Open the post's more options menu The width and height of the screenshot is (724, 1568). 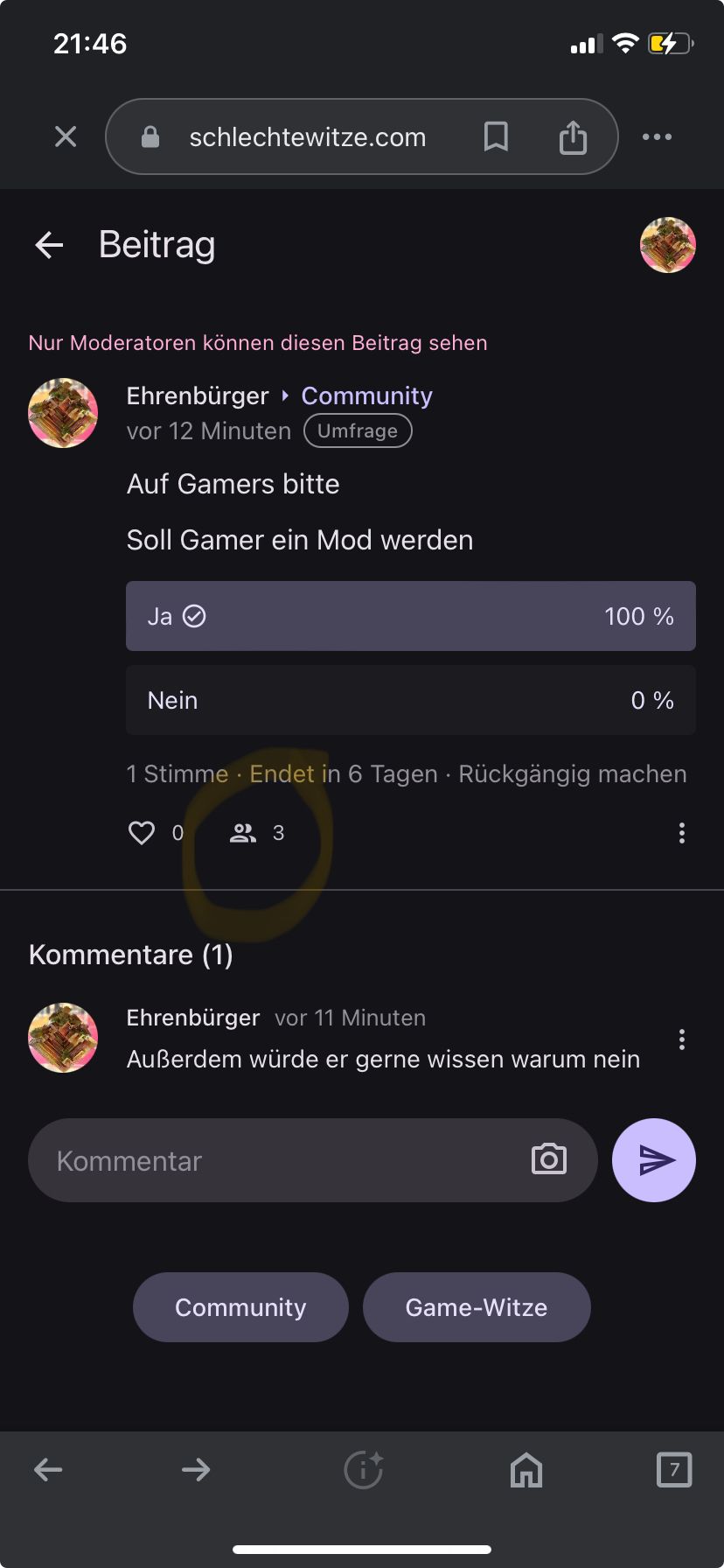pos(681,833)
